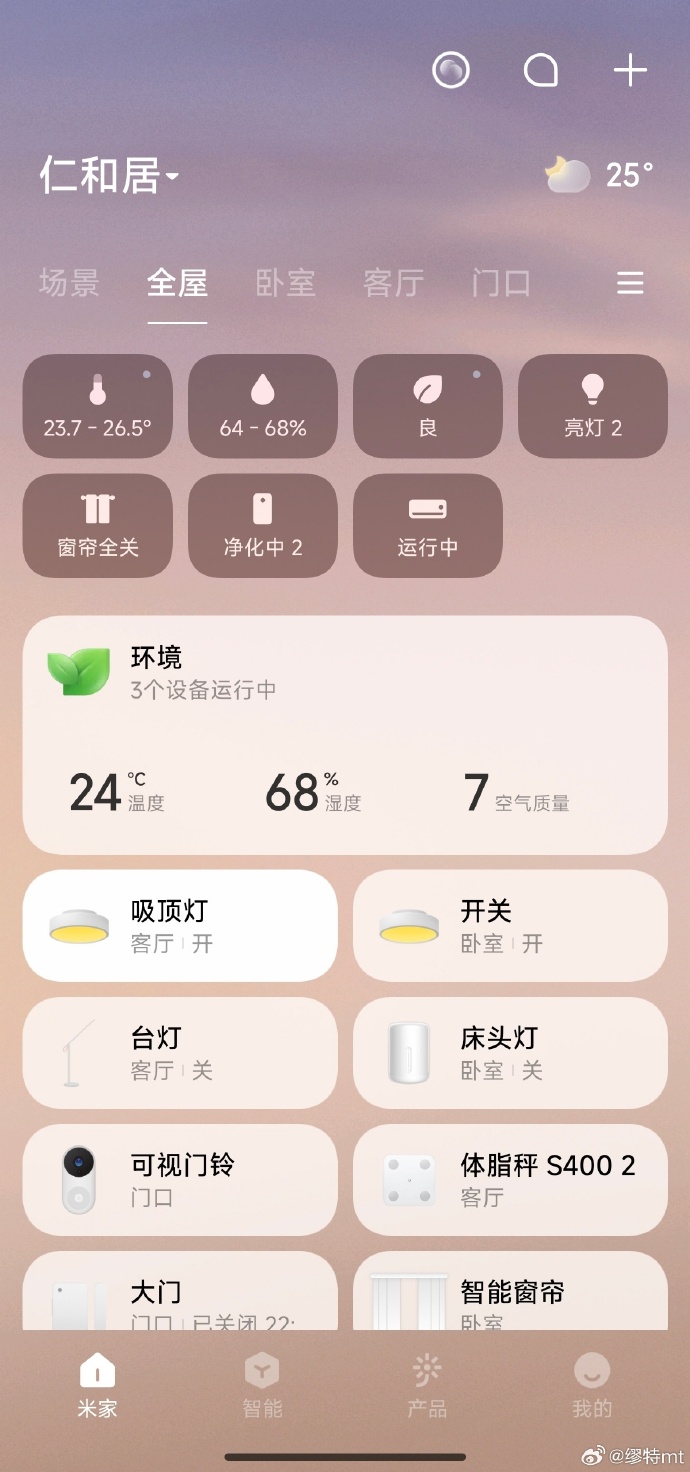
Task: Open the 亮灯 2 lights chip
Action: pyautogui.click(x=593, y=406)
